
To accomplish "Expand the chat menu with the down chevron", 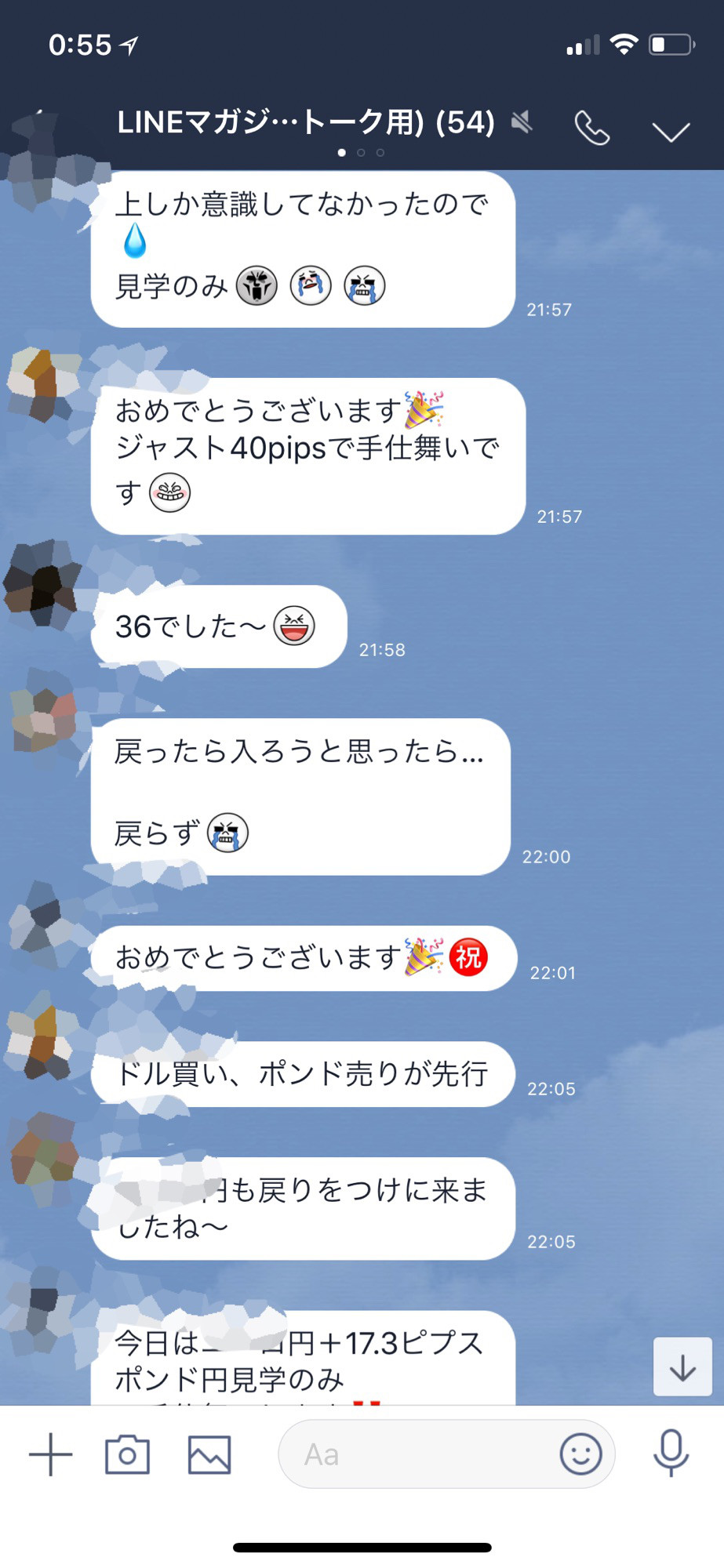I will (671, 131).
